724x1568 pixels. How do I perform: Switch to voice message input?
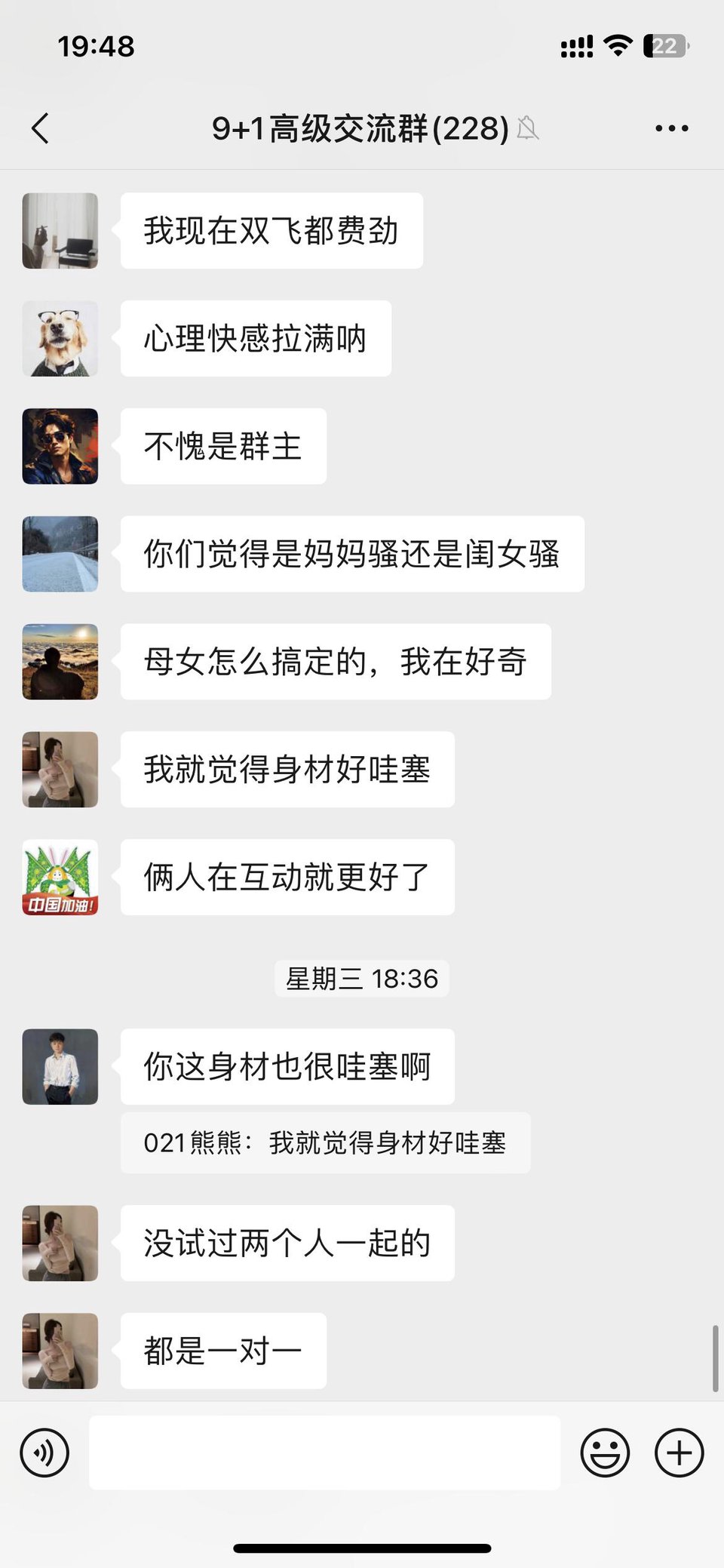(44, 1453)
